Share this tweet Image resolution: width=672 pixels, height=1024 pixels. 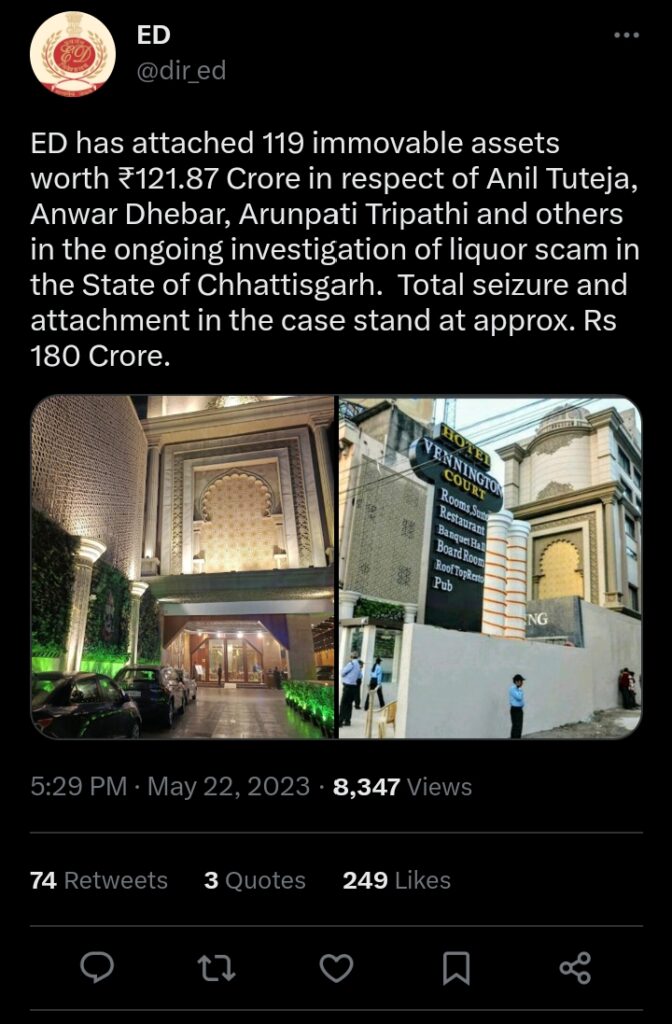coord(575,967)
